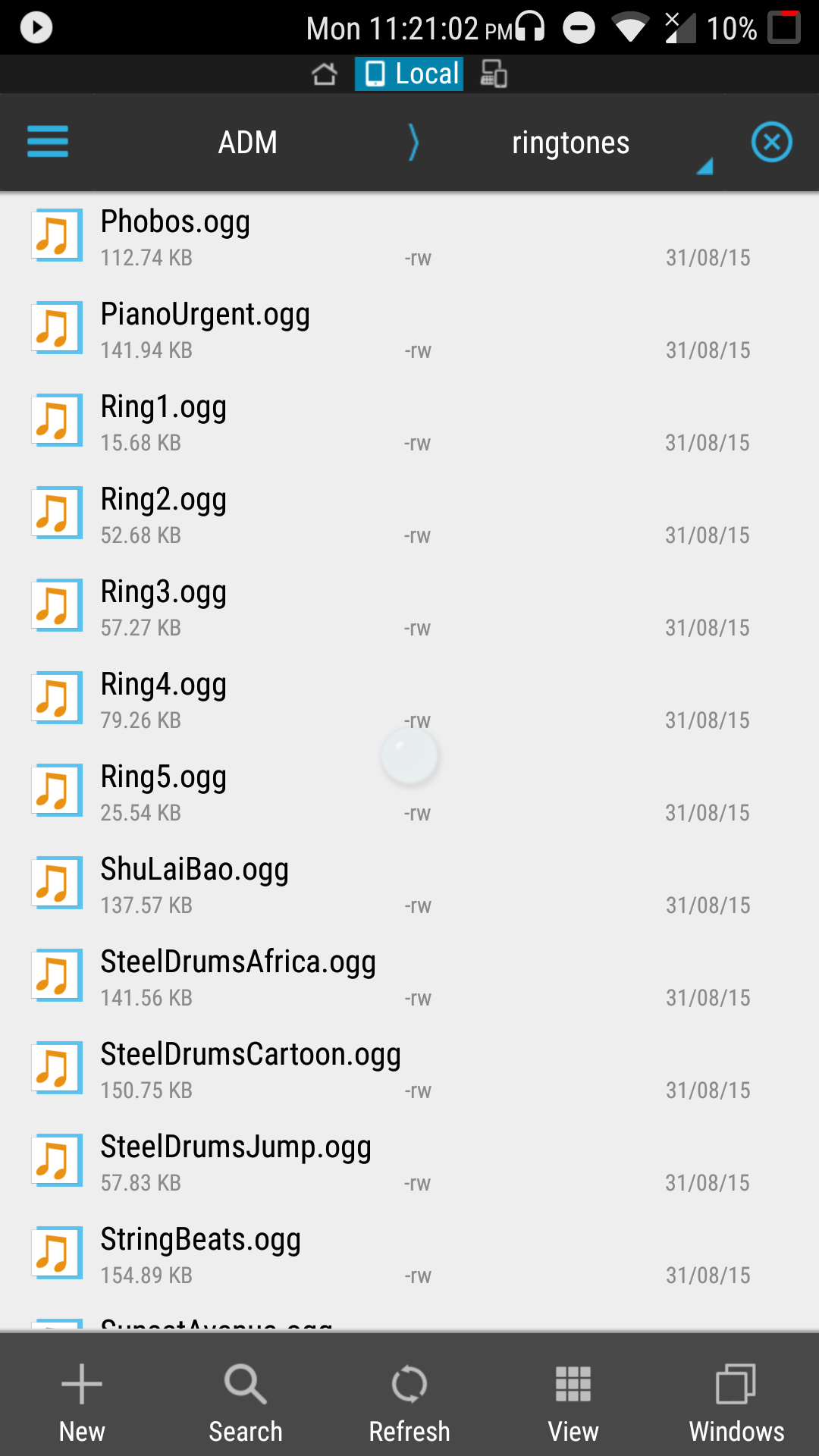Image resolution: width=819 pixels, height=1456 pixels.
Task: Search files in this folder
Action: click(x=246, y=1402)
